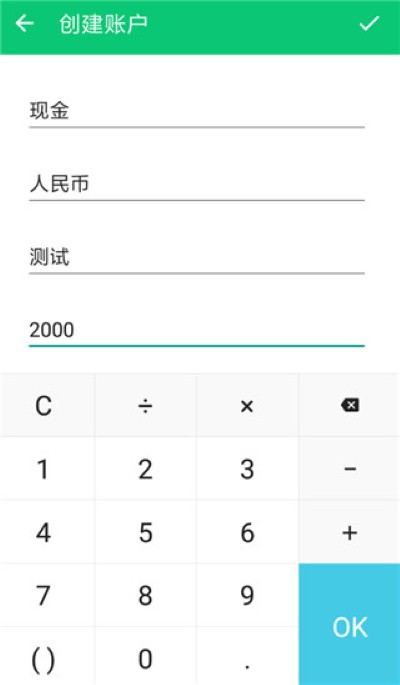400x685 pixels.
Task: Enter digit 1 on keypad
Action: pos(47,469)
